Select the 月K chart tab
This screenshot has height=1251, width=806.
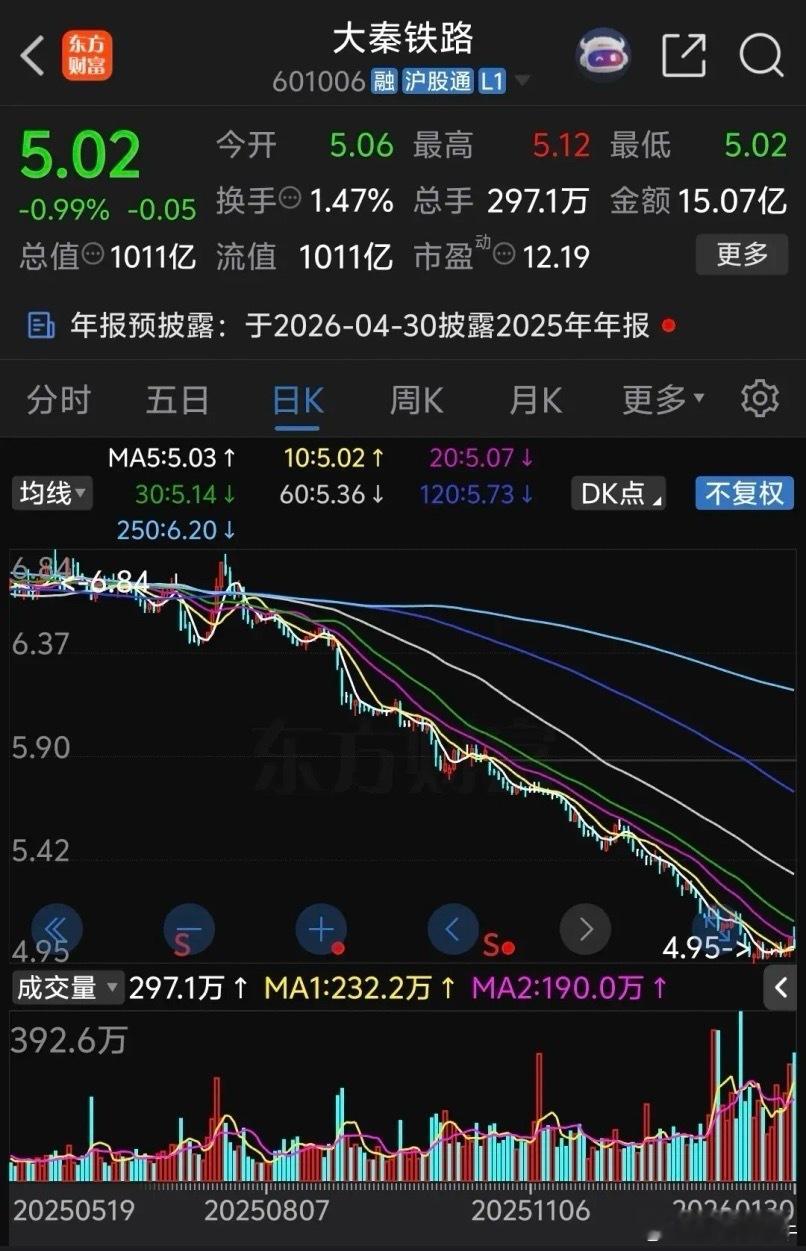535,400
